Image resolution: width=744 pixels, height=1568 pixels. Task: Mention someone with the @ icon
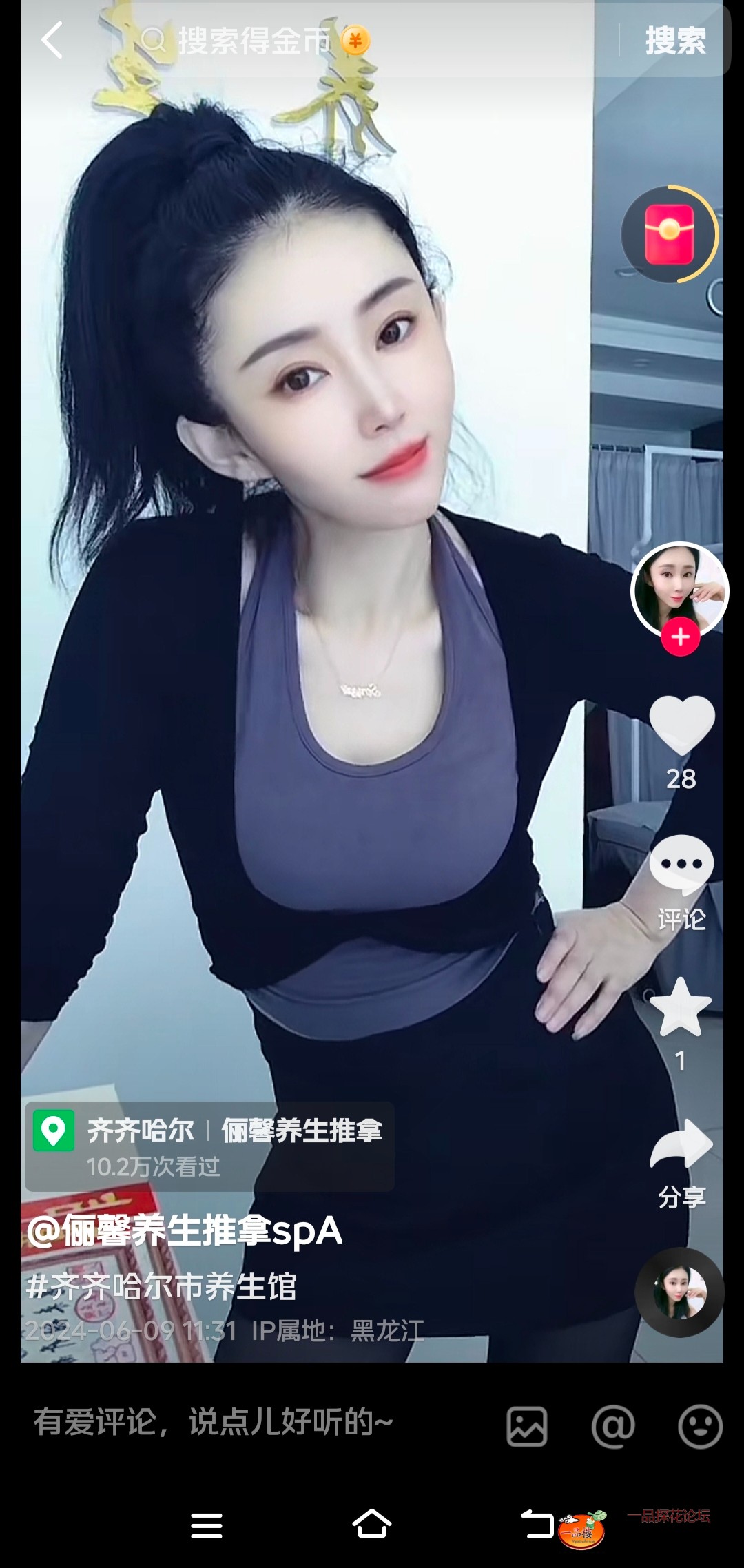pyautogui.click(x=613, y=1426)
